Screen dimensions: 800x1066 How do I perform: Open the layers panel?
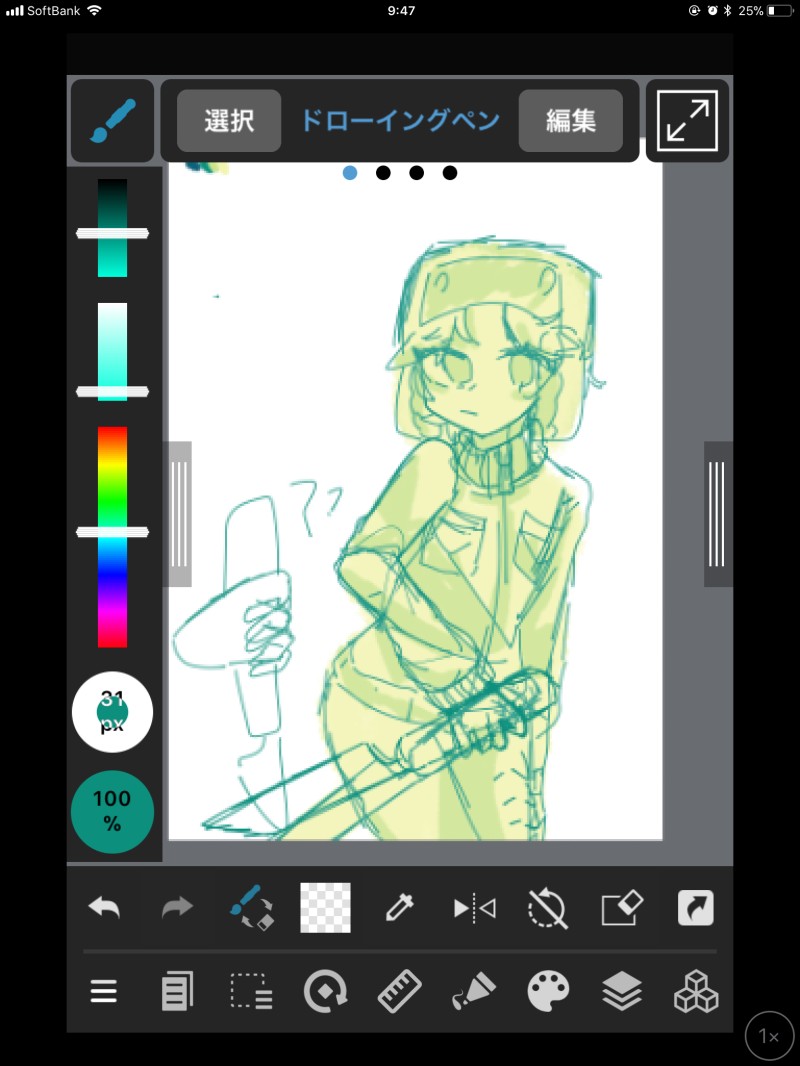click(x=621, y=992)
